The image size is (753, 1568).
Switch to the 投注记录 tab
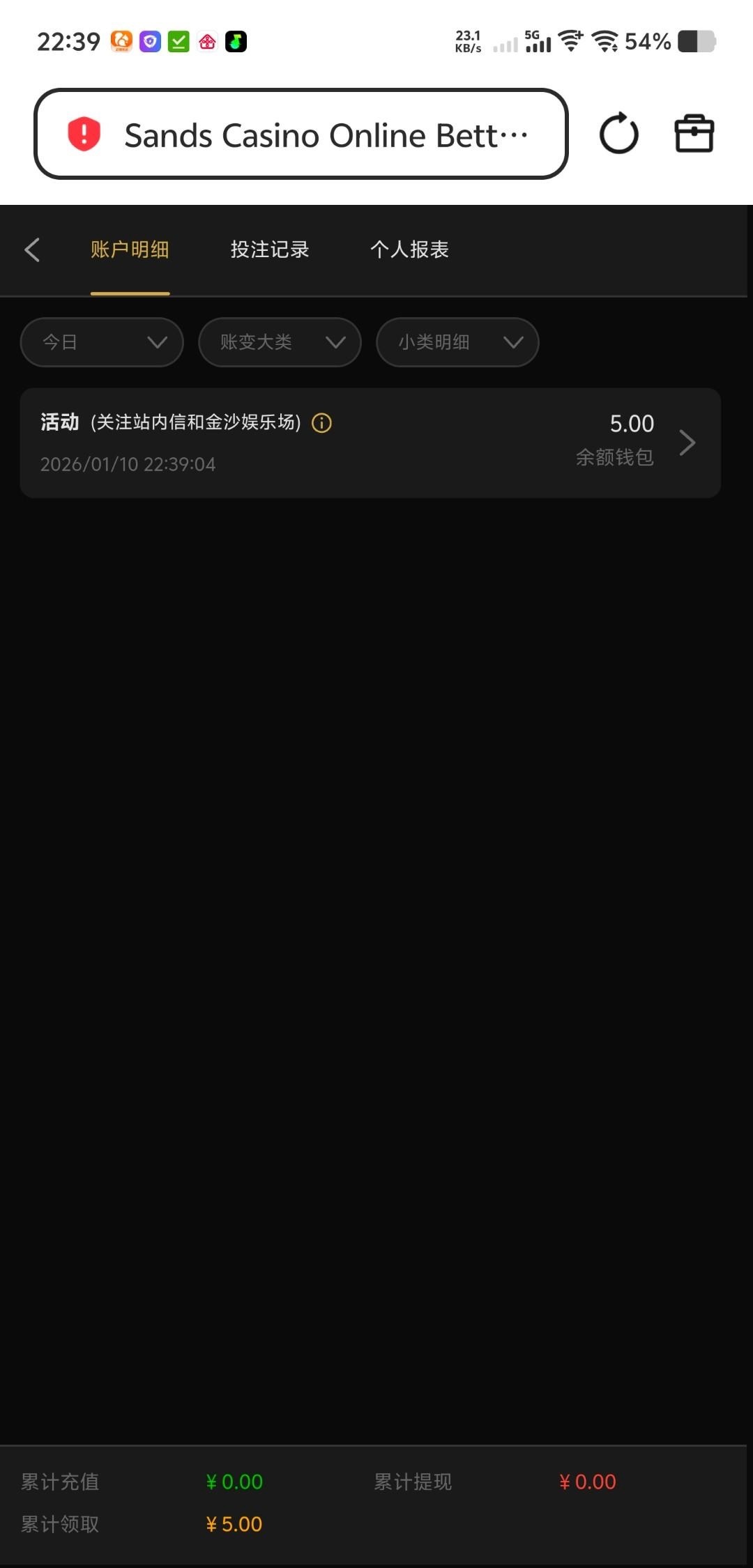(270, 249)
